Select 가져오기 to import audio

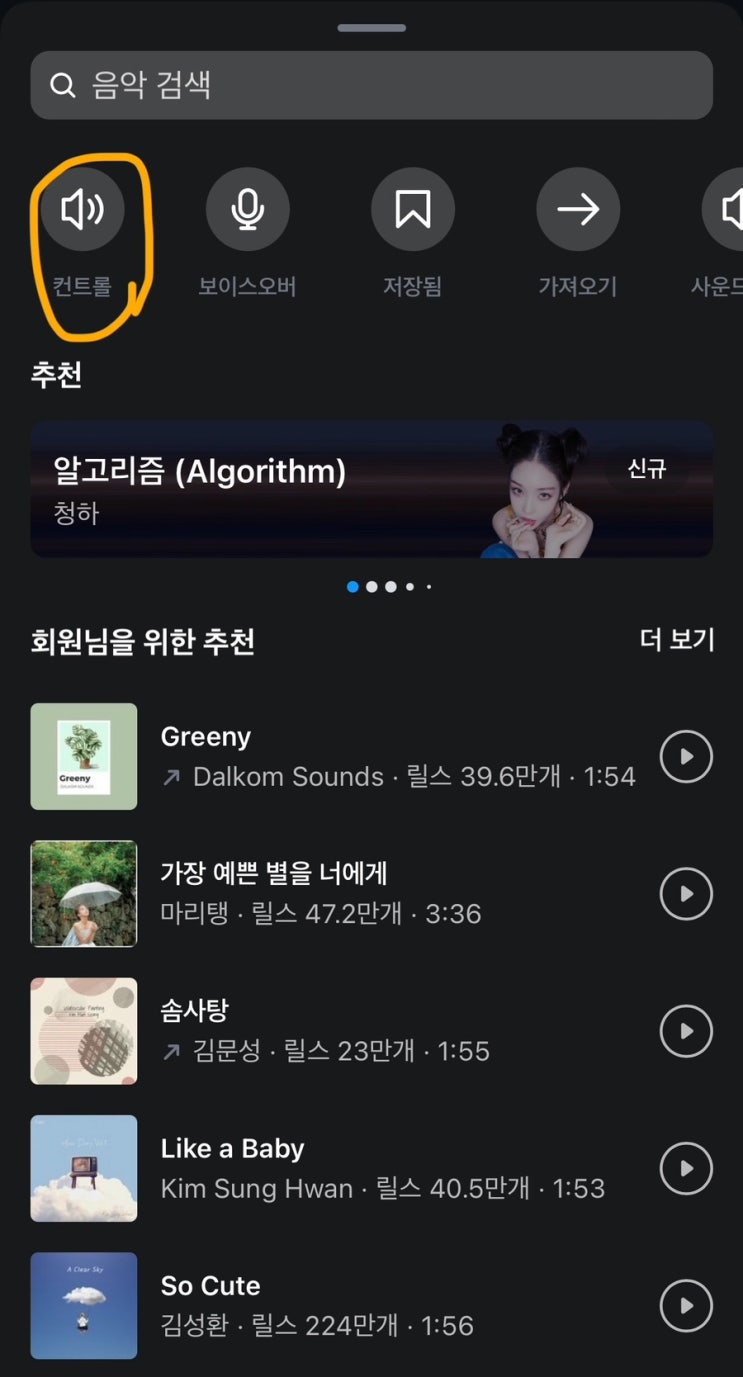pos(578,210)
